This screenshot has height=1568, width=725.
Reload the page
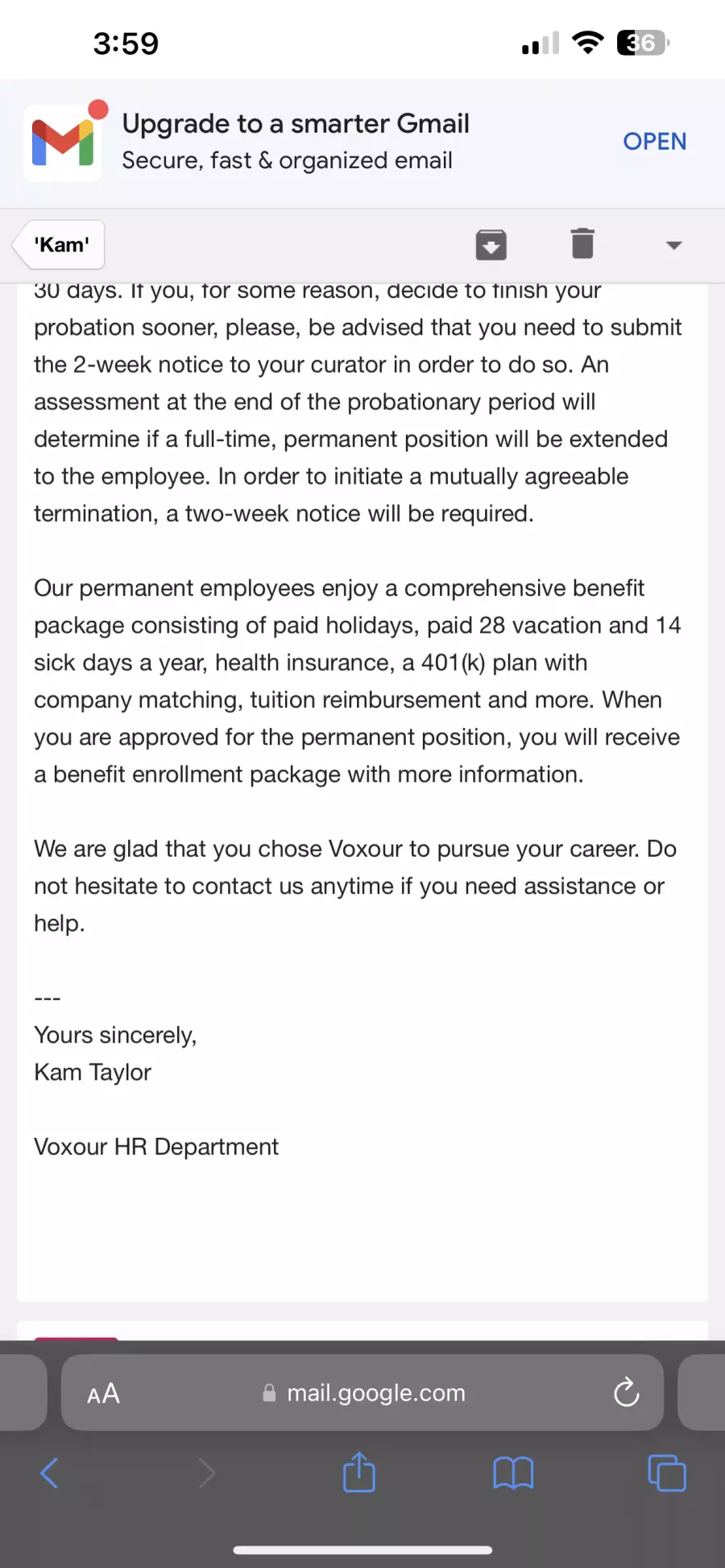(626, 1392)
